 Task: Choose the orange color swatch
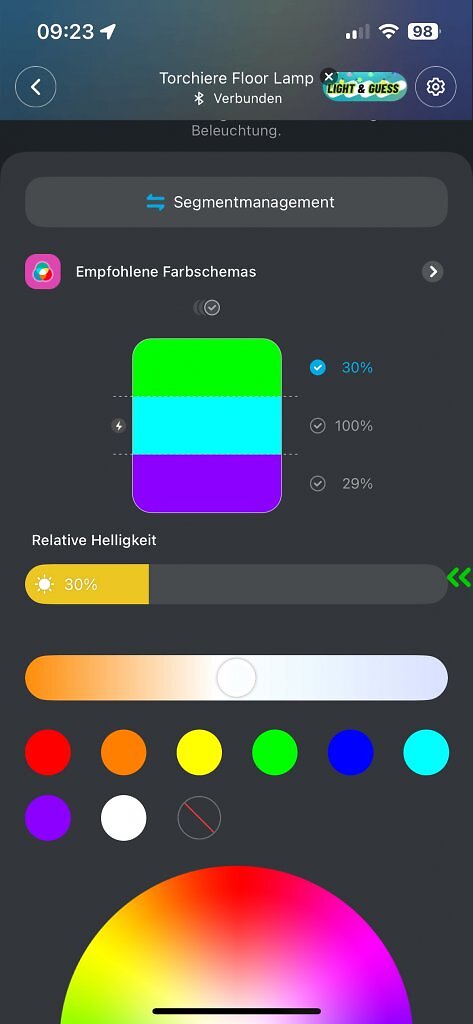point(123,752)
